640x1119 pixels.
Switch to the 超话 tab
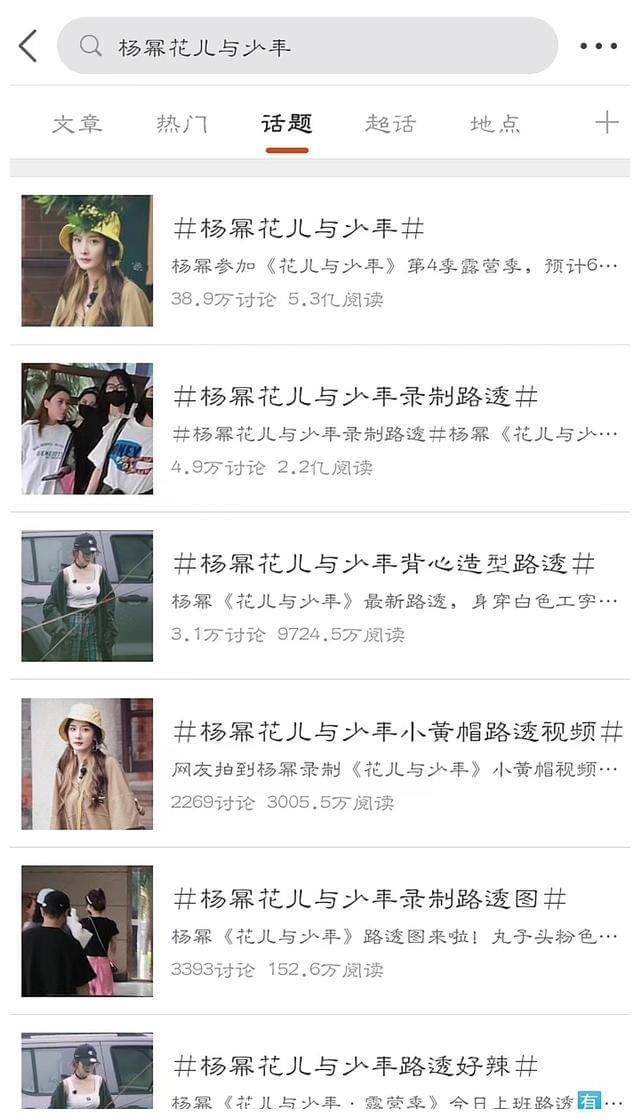tap(390, 124)
